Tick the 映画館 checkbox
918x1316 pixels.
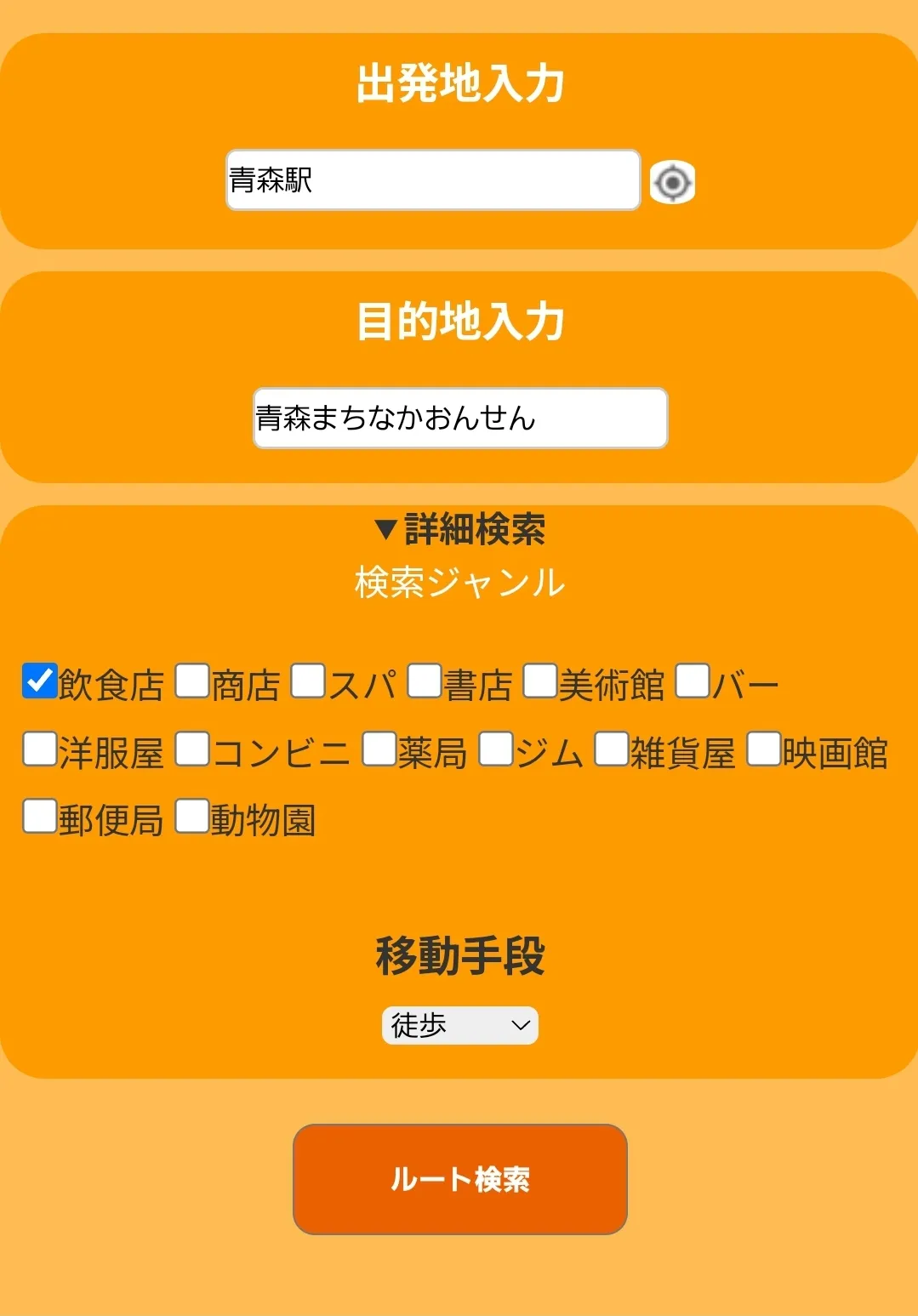click(x=764, y=749)
